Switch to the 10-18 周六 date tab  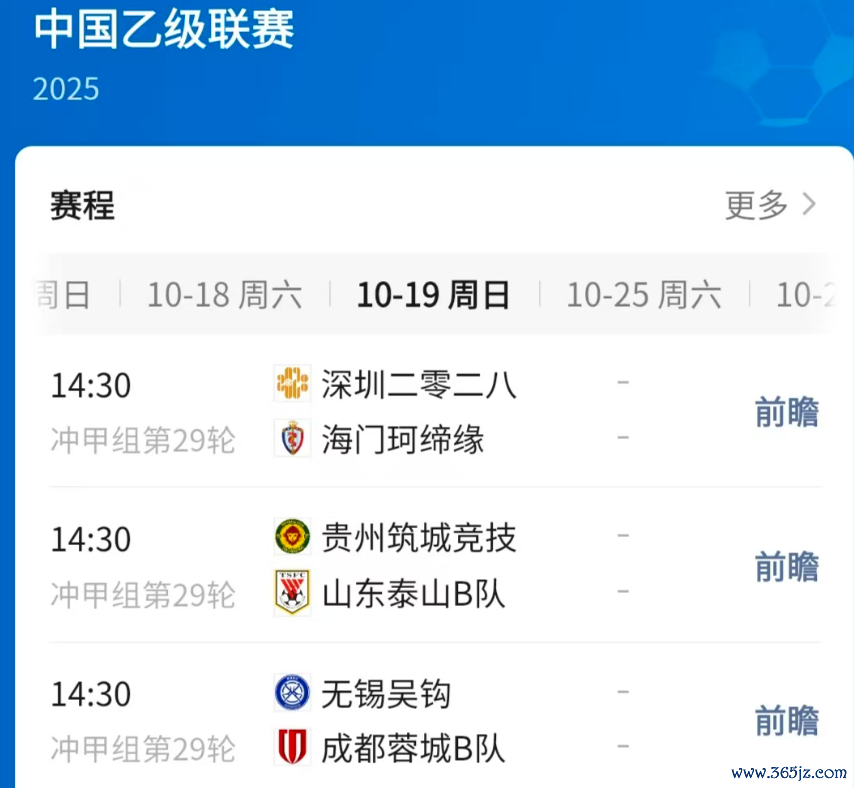pyautogui.click(x=224, y=295)
